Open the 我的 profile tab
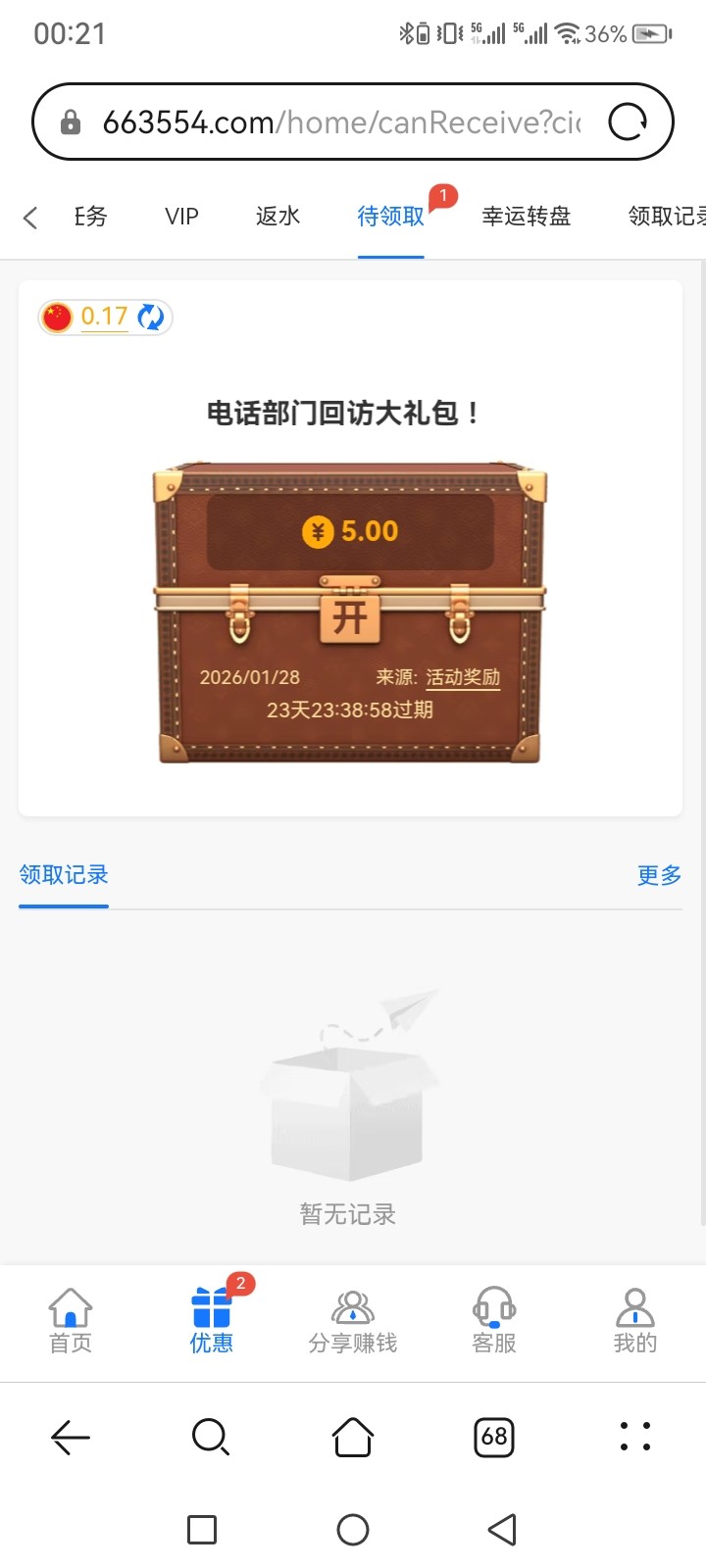Screen dimensions: 706x1568 click(635, 1320)
